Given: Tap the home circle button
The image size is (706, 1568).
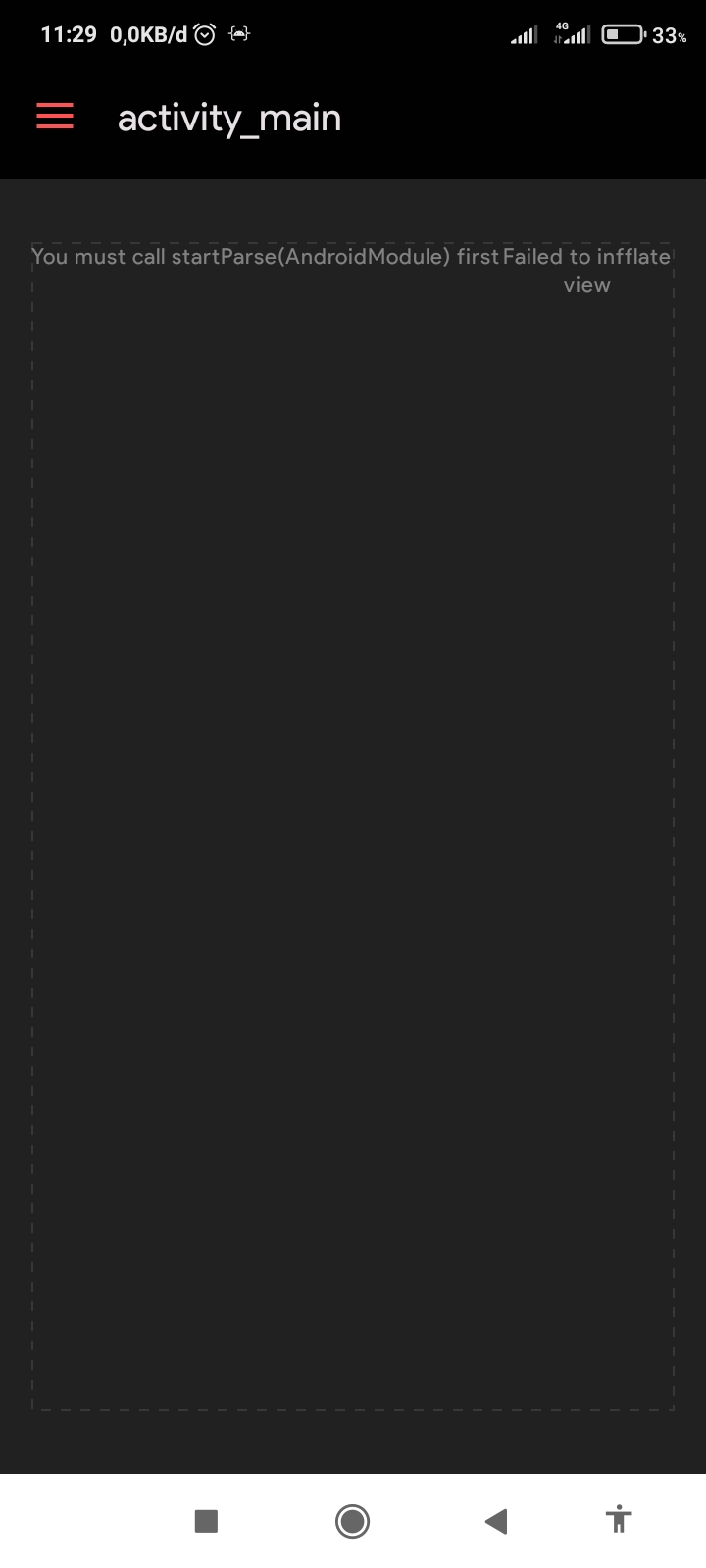Looking at the screenshot, I should click(352, 1520).
